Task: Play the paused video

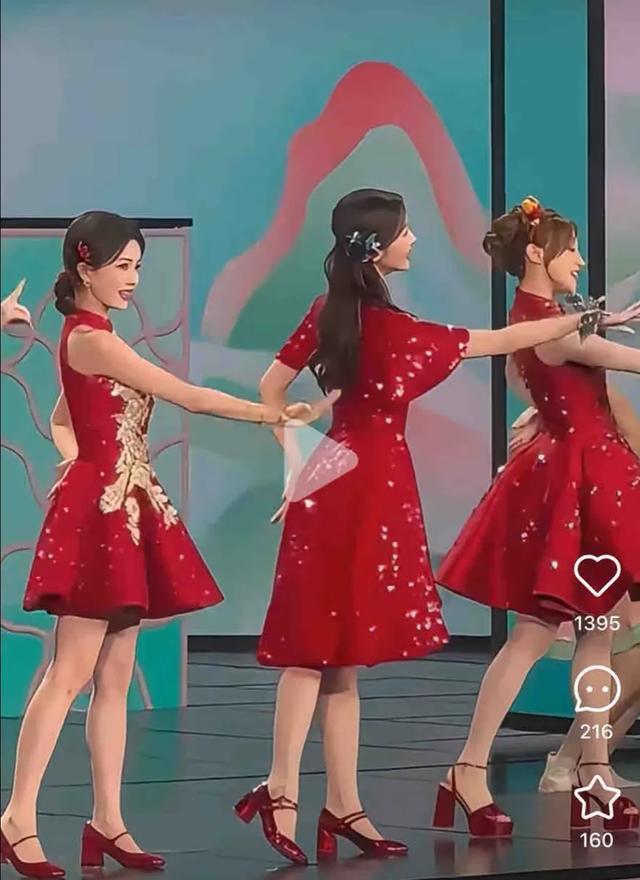Action: tap(320, 461)
